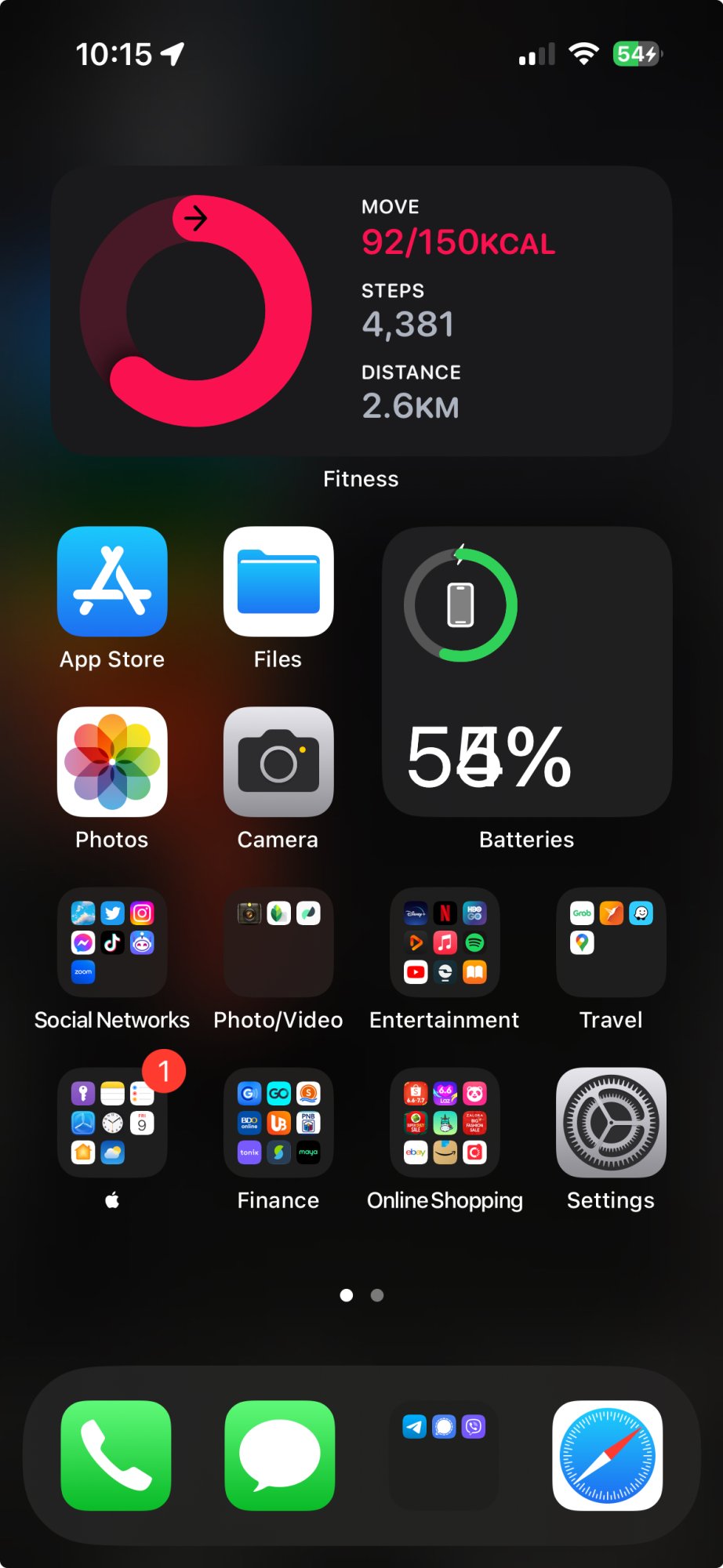The height and width of the screenshot is (1568, 723).
Task: Open the Social Networks folder
Action: click(x=112, y=942)
